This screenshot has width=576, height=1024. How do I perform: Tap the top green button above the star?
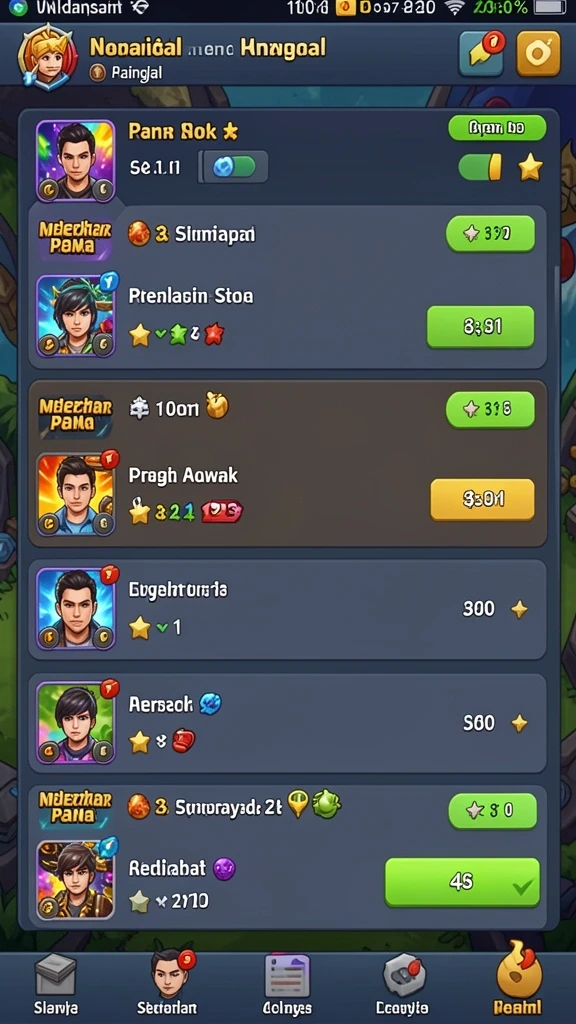click(497, 129)
